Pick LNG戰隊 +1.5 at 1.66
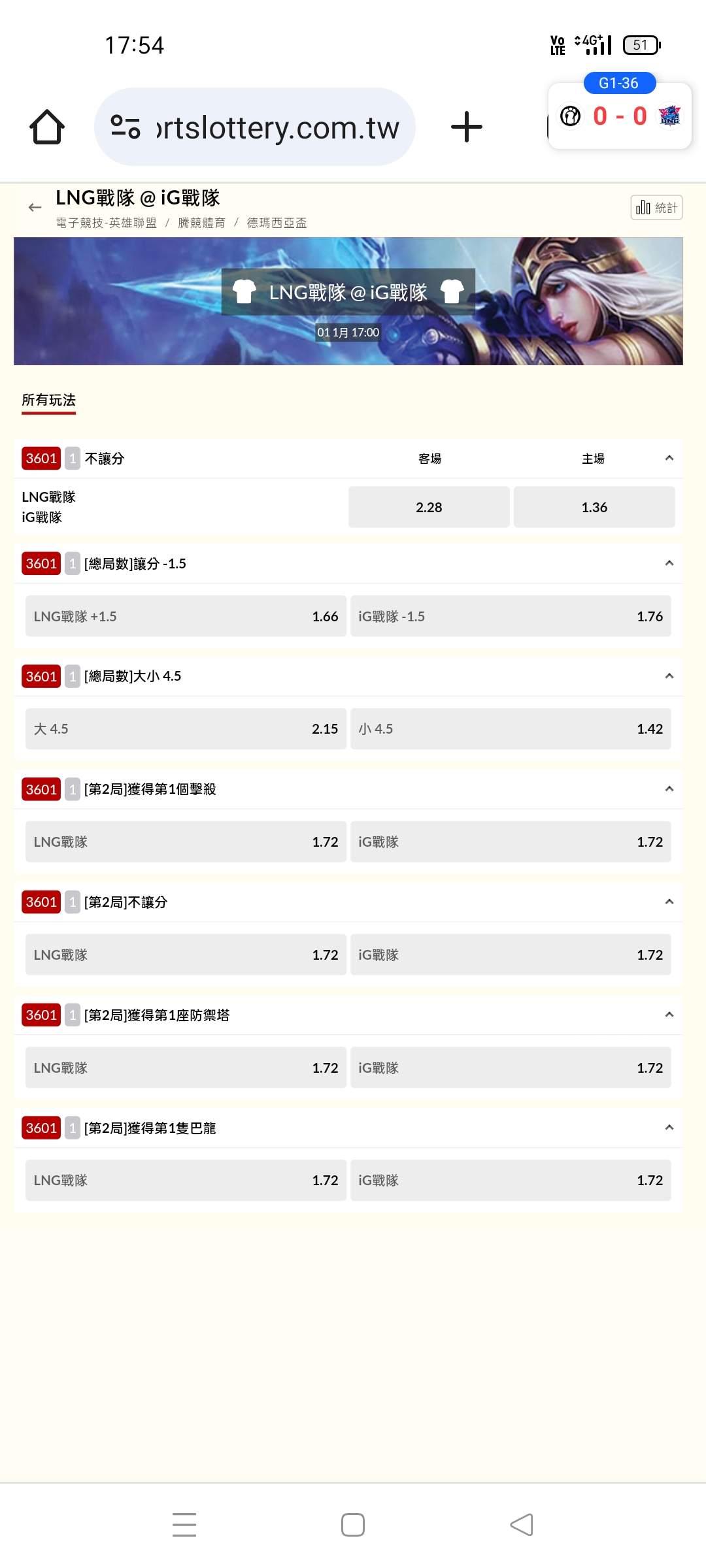 186,616
